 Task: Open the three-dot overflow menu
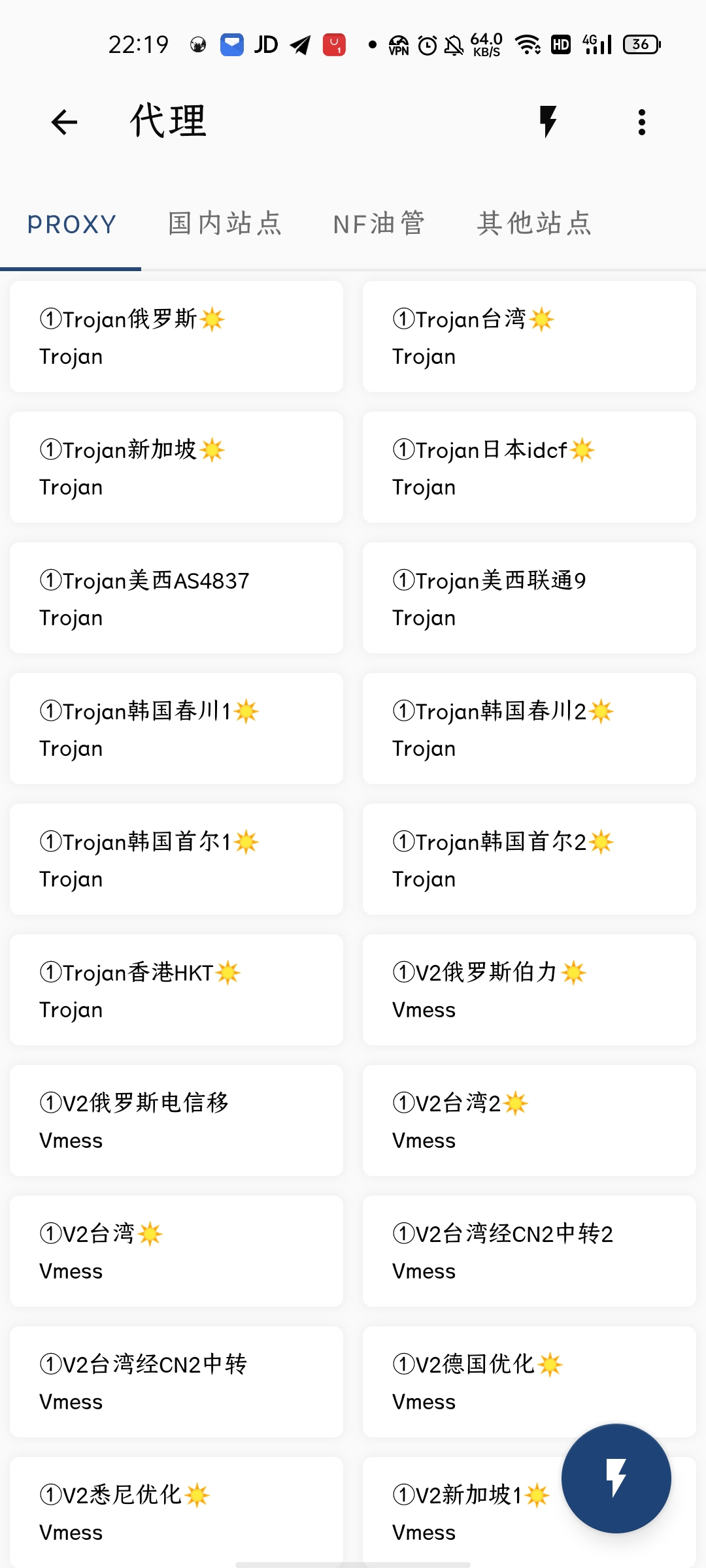click(642, 122)
